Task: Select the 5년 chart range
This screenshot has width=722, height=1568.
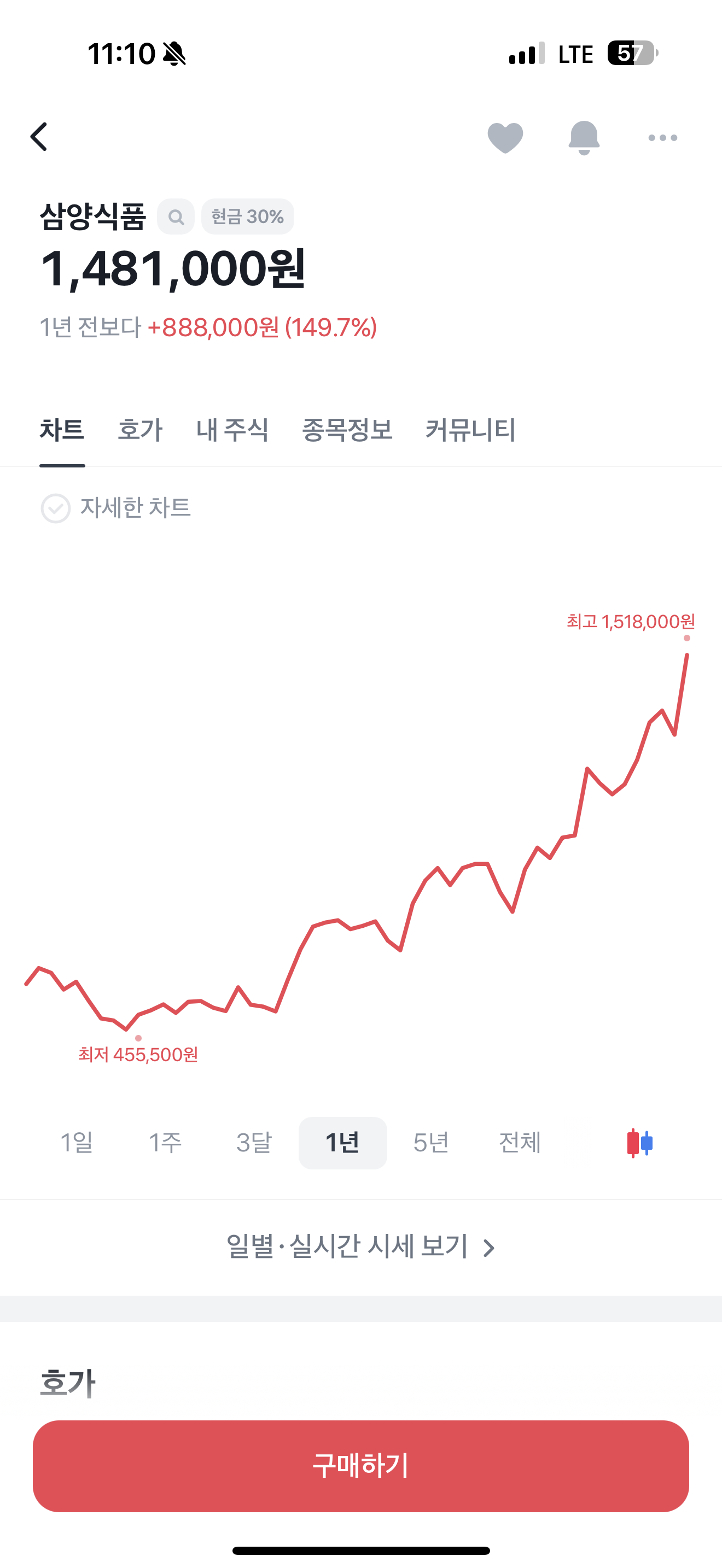Action: [x=431, y=1143]
